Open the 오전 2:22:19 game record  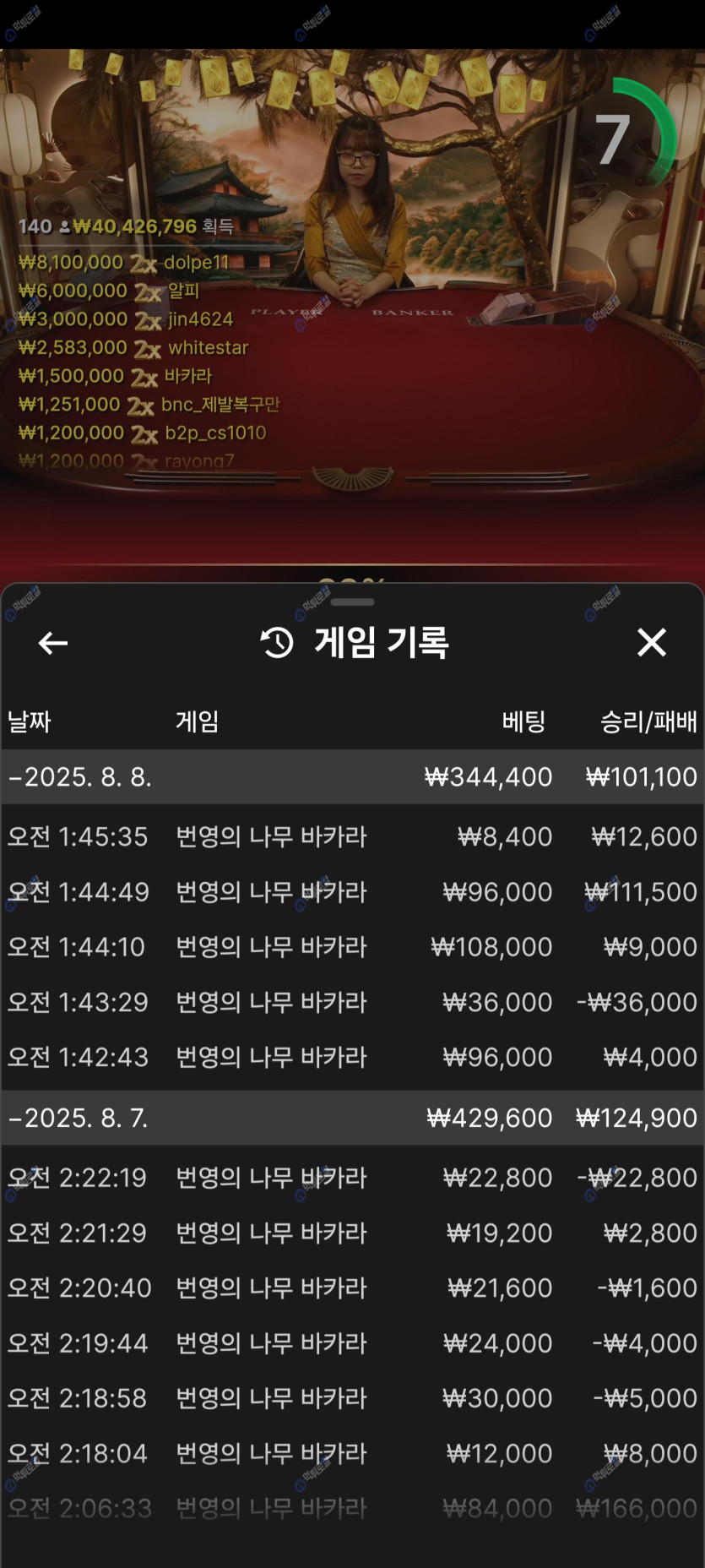point(352,1177)
